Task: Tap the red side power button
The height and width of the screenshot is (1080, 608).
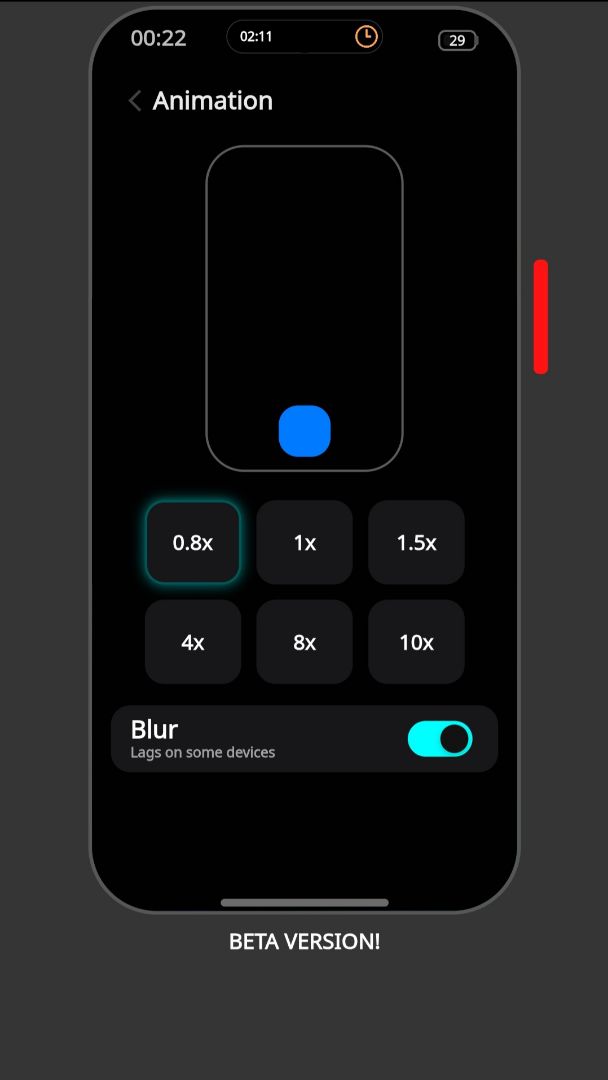Action: click(541, 317)
